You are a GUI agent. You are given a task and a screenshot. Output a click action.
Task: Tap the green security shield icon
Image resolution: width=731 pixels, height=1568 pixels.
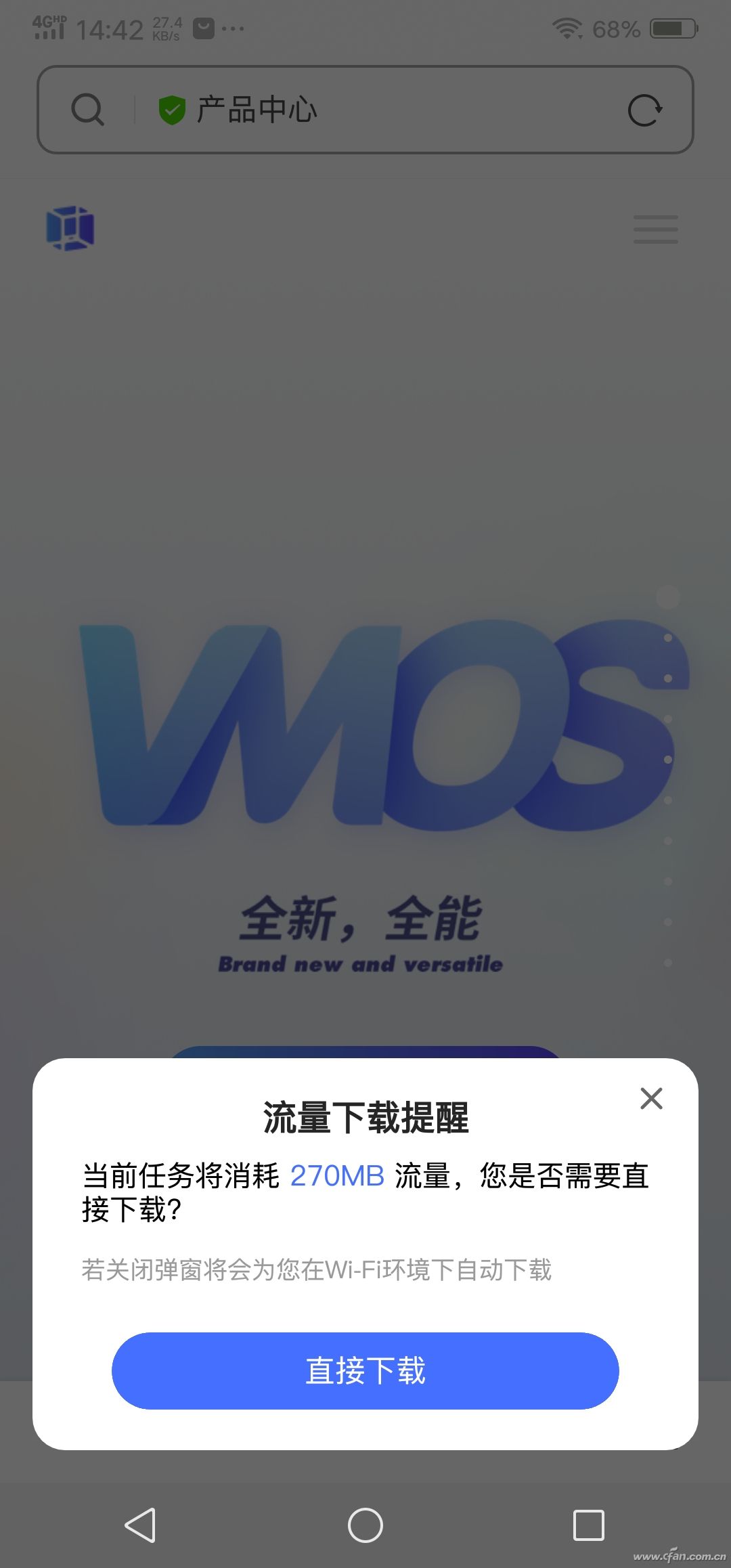pos(171,110)
